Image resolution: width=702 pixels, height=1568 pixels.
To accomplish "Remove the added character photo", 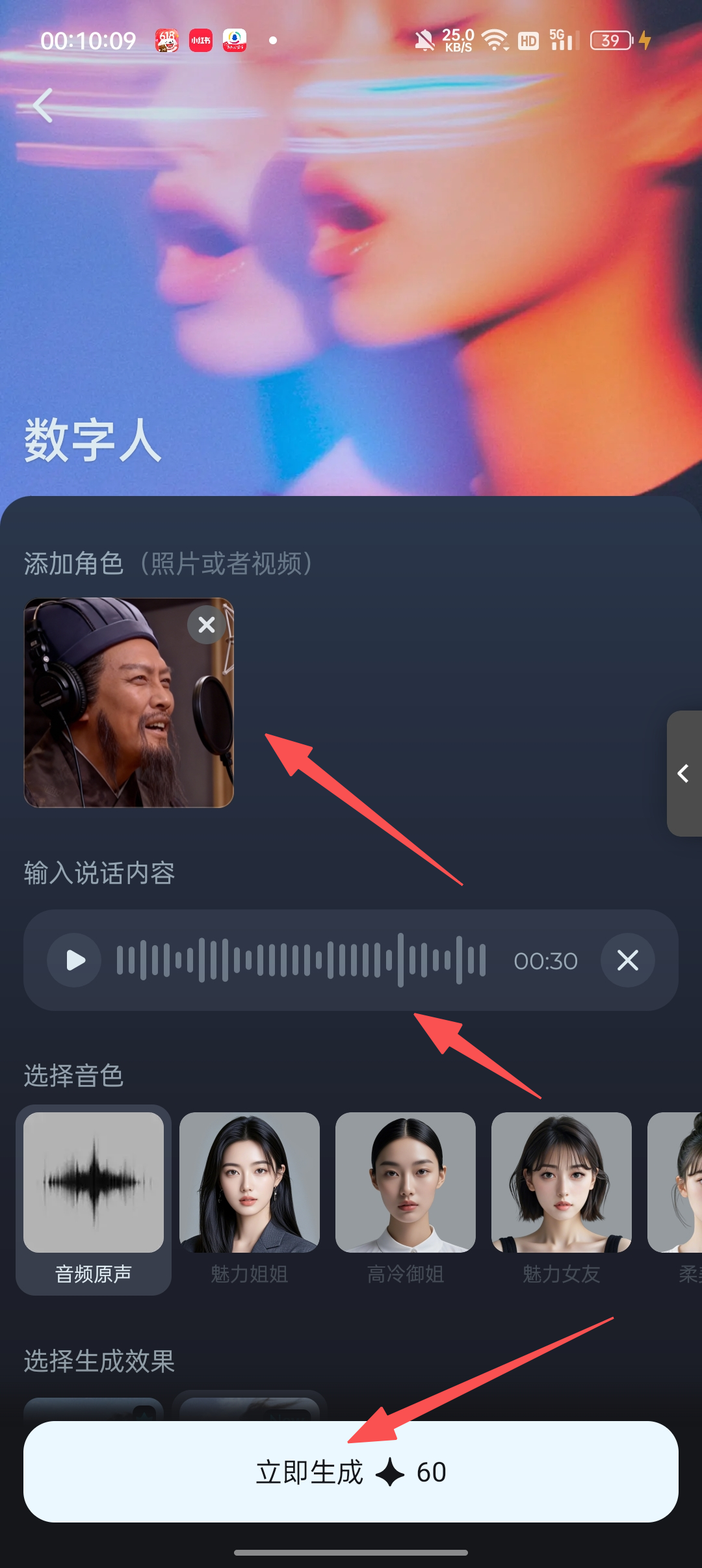I will (206, 625).
